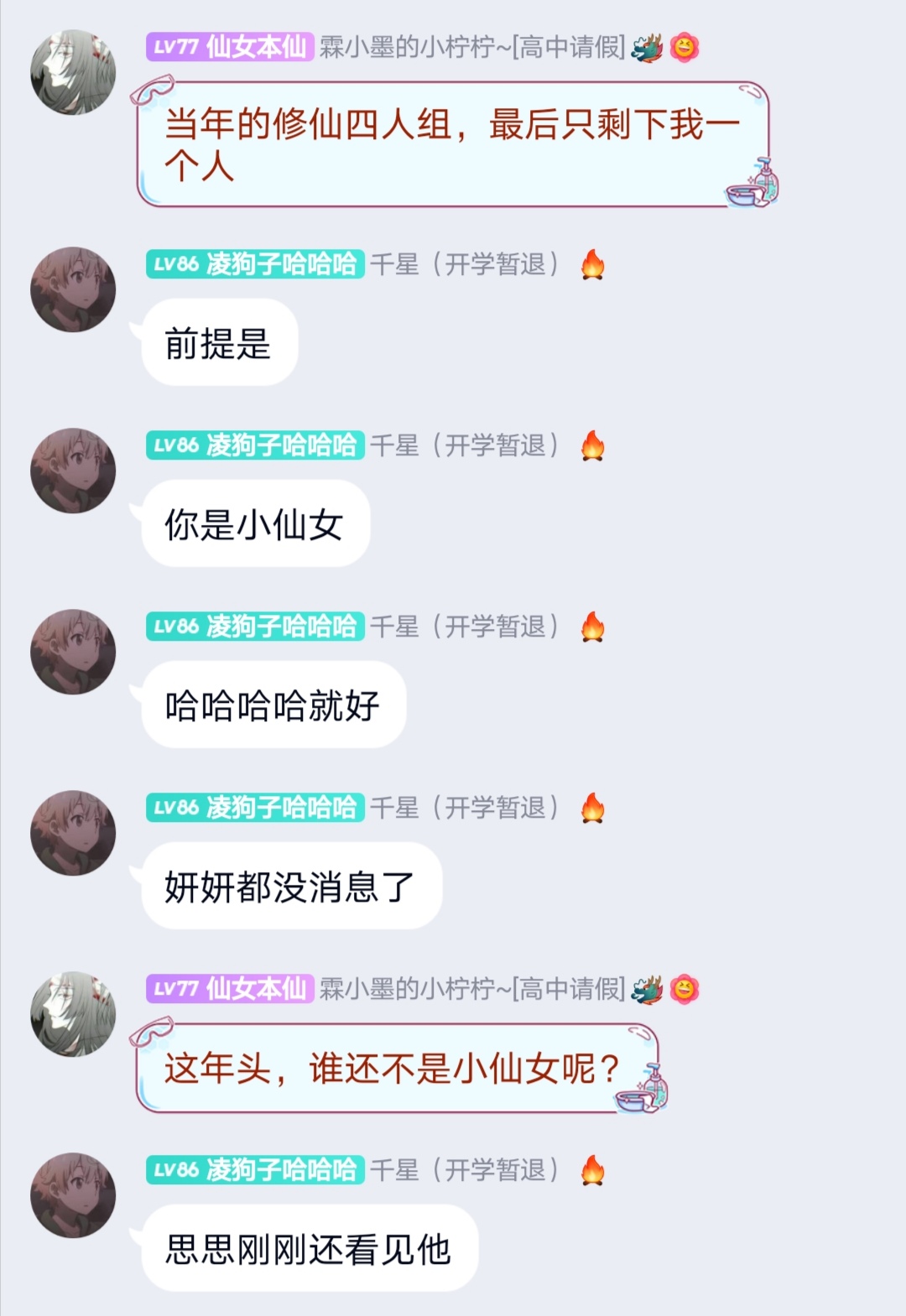
Task: Open LV77 仙女本仙 title badge above 当年的修仙四人组
Action: point(230,47)
